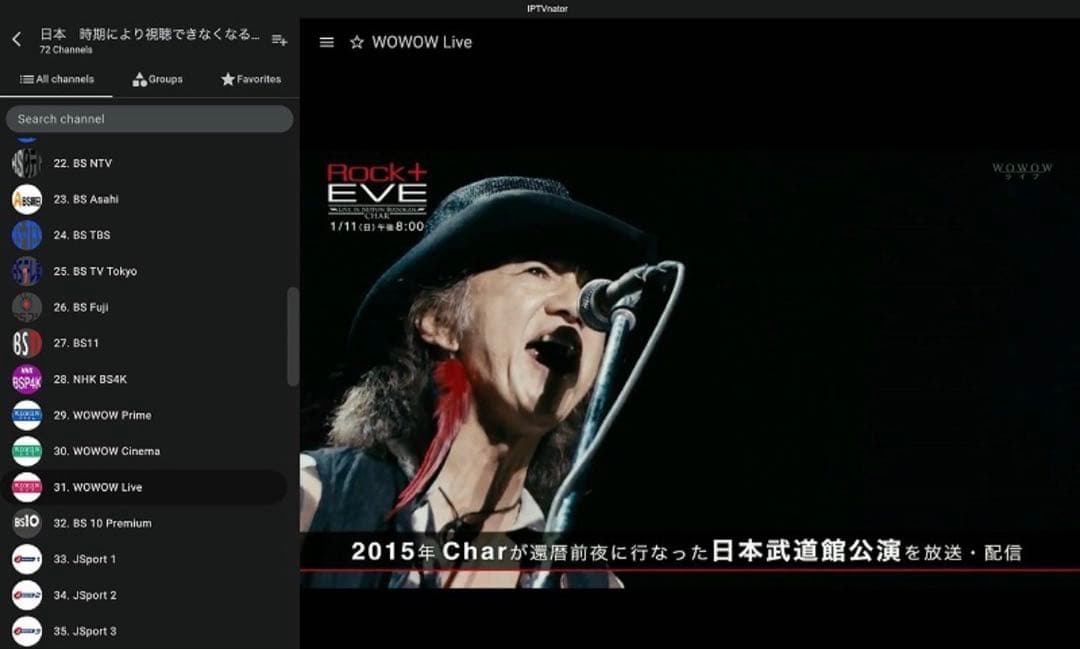Select the All channels tab
Viewport: 1080px width, 649px height.
tap(57, 79)
